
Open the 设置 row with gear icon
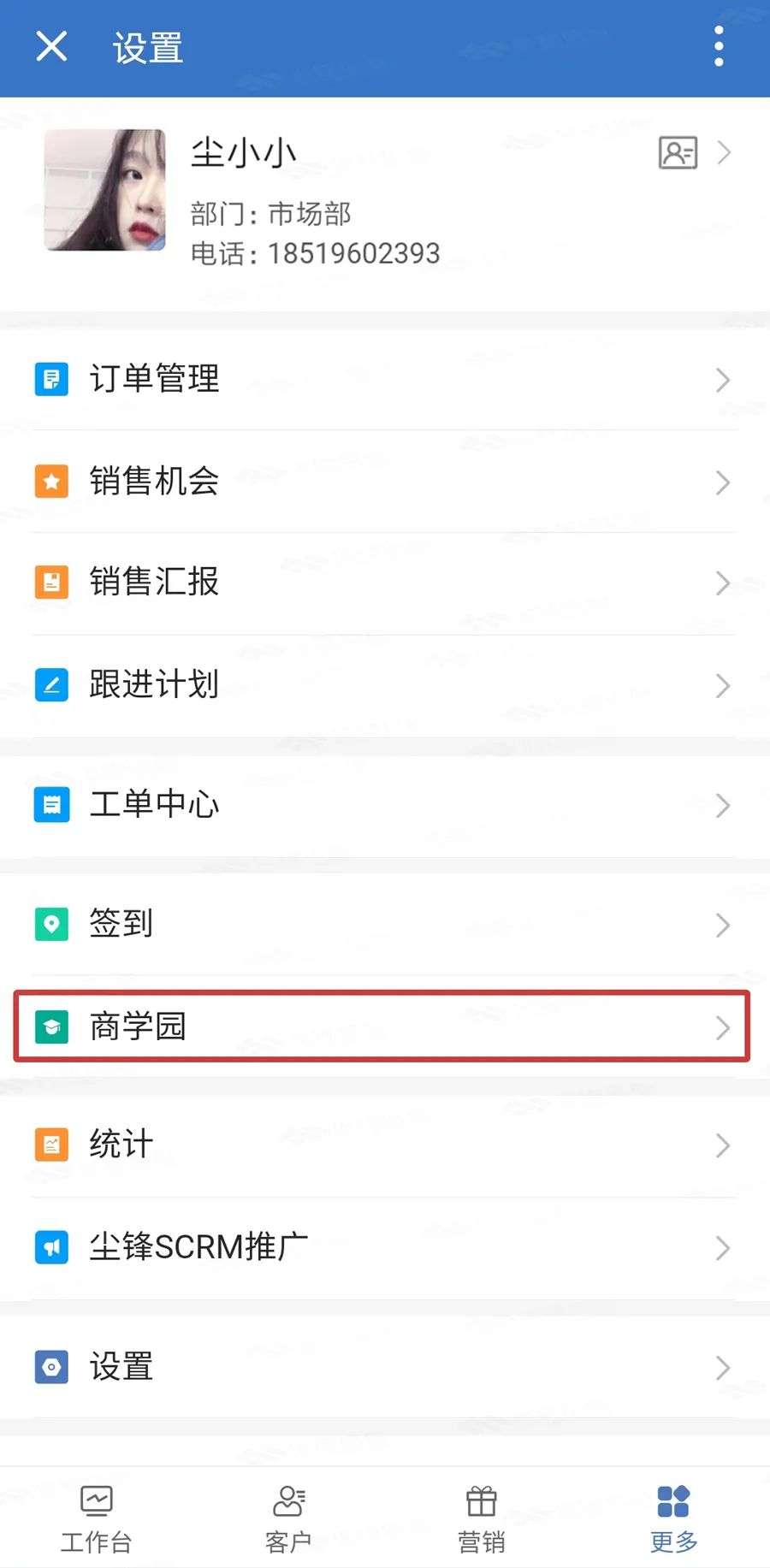click(x=385, y=1367)
